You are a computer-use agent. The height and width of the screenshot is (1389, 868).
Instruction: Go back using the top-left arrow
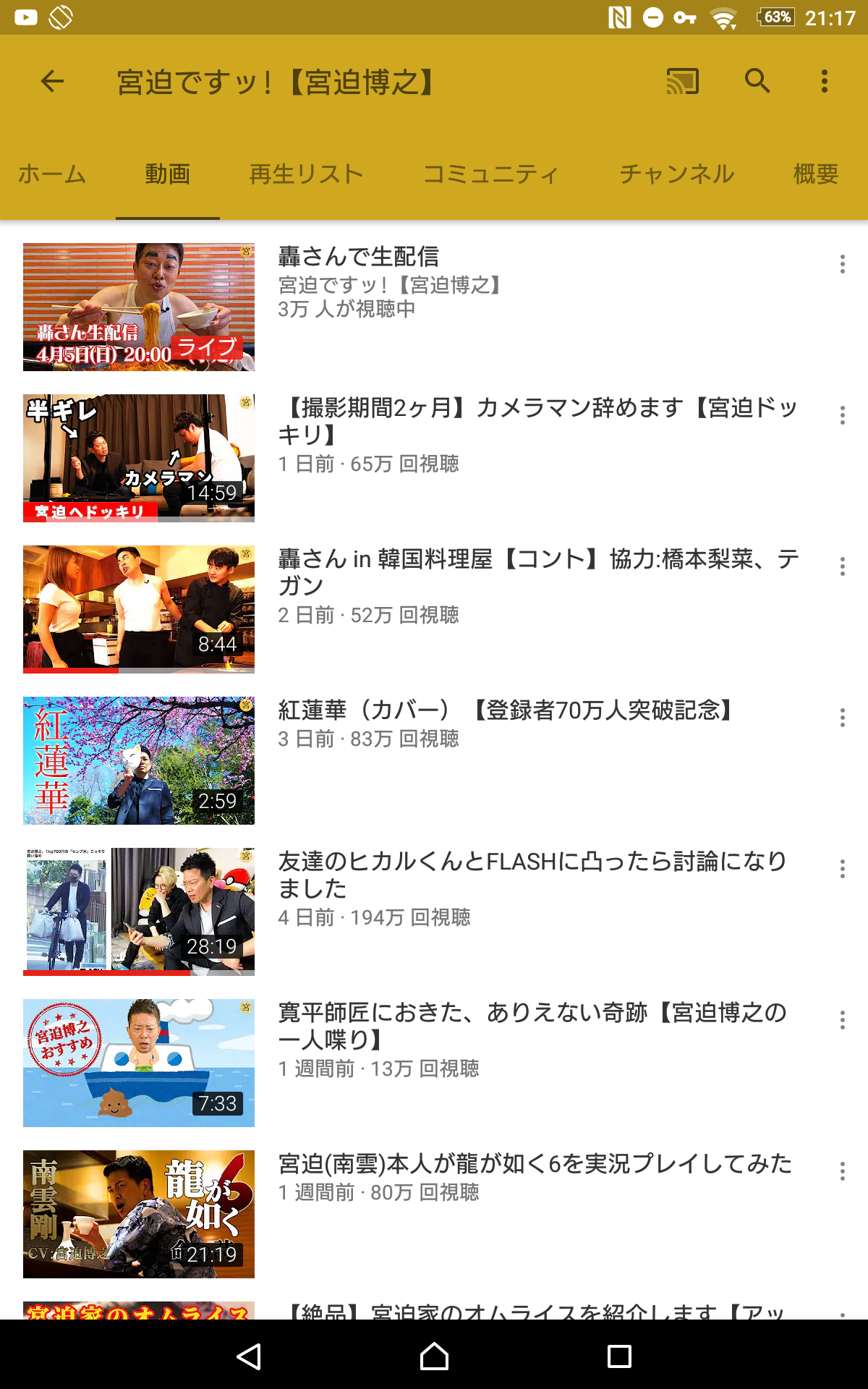click(52, 81)
